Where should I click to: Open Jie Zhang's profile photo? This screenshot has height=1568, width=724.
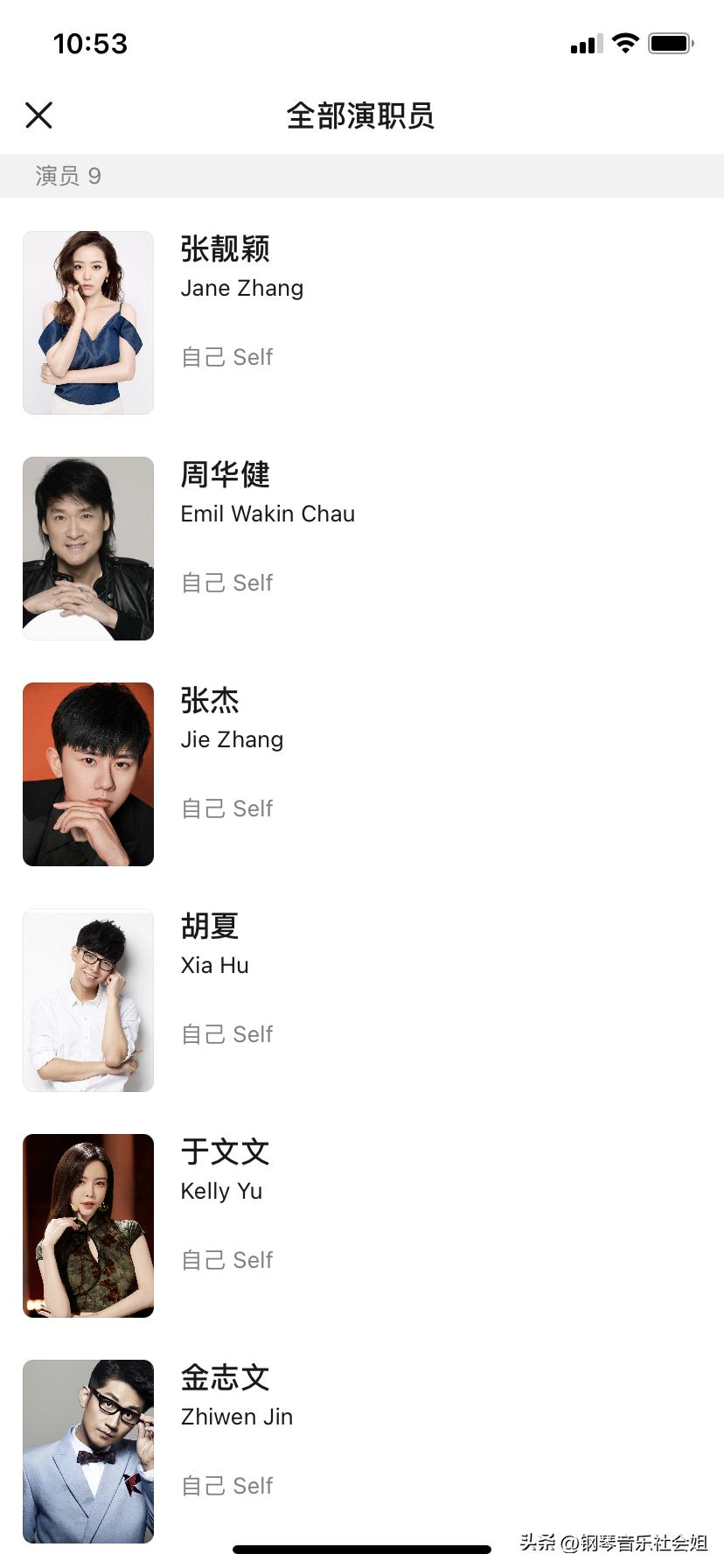tap(87, 773)
